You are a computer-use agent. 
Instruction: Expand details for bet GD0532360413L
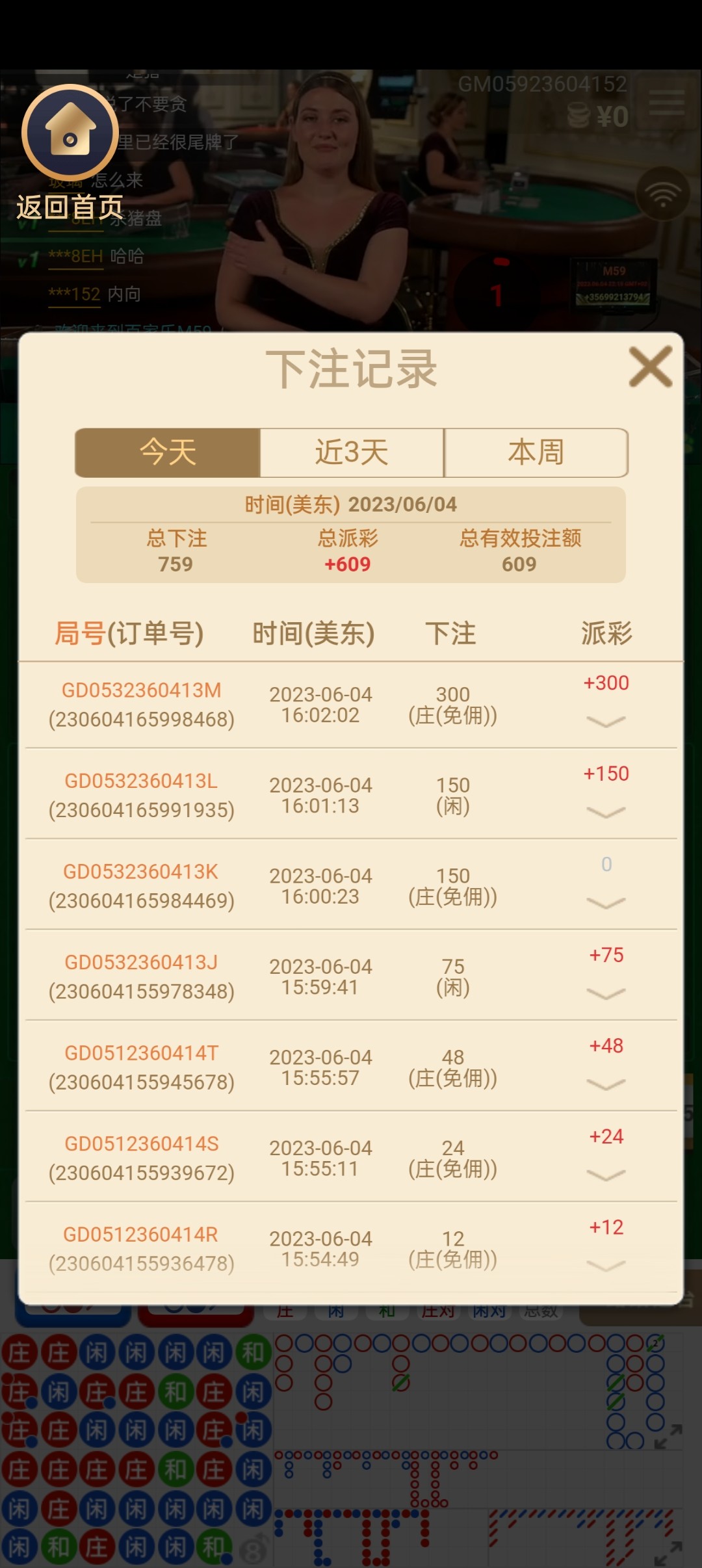tap(605, 812)
